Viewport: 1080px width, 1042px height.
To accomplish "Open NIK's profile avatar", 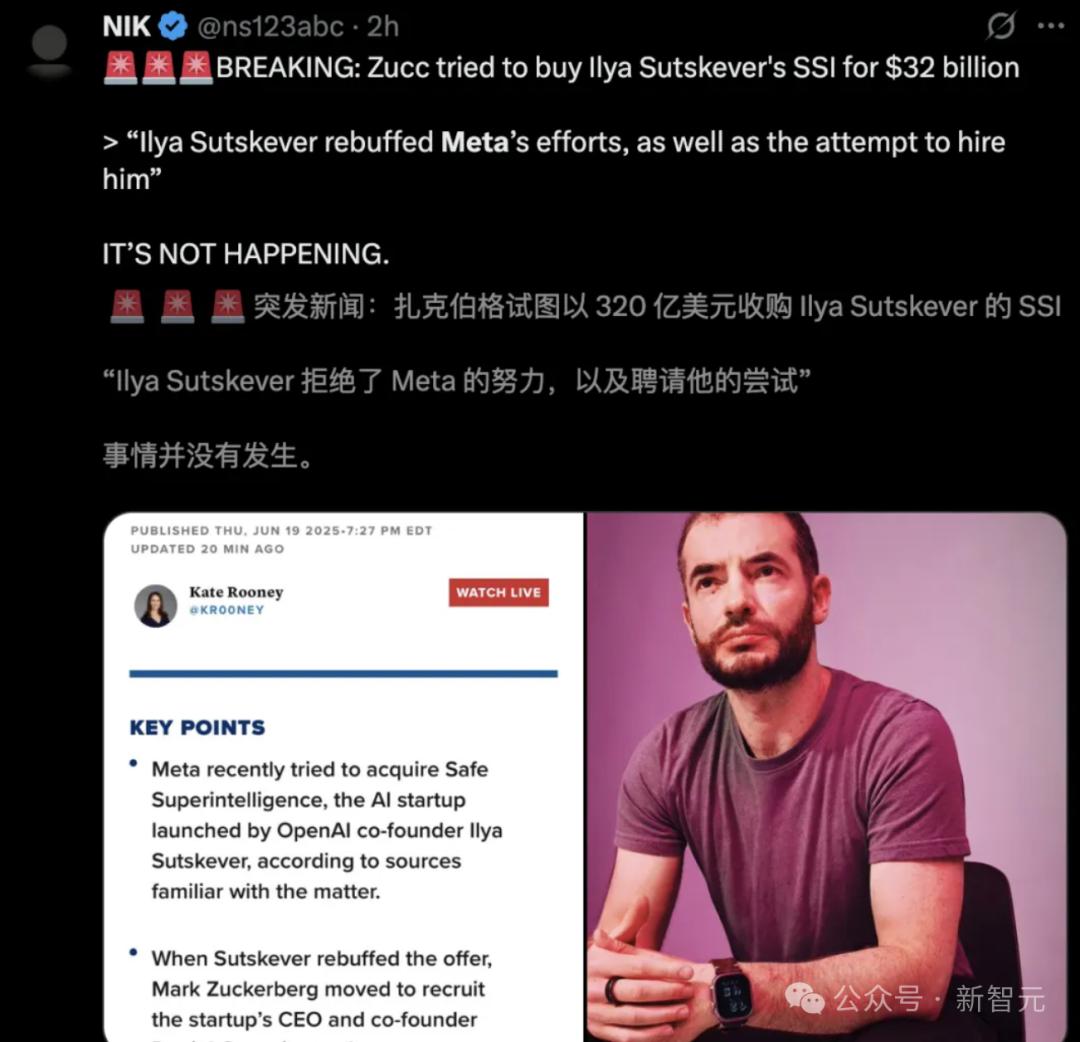I will click(49, 45).
